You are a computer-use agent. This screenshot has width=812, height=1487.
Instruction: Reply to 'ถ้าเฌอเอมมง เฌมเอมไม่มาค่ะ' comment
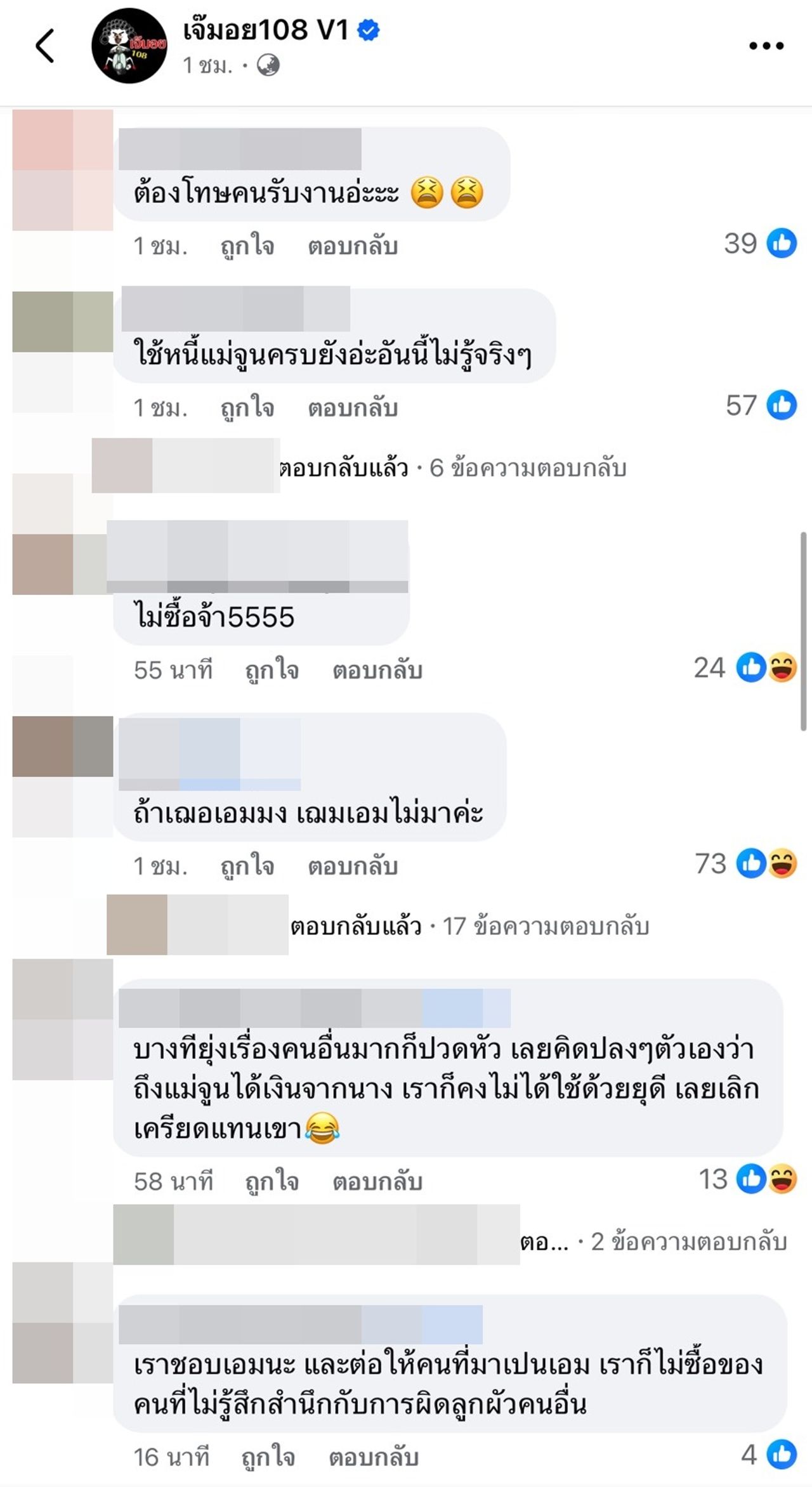coord(353,866)
